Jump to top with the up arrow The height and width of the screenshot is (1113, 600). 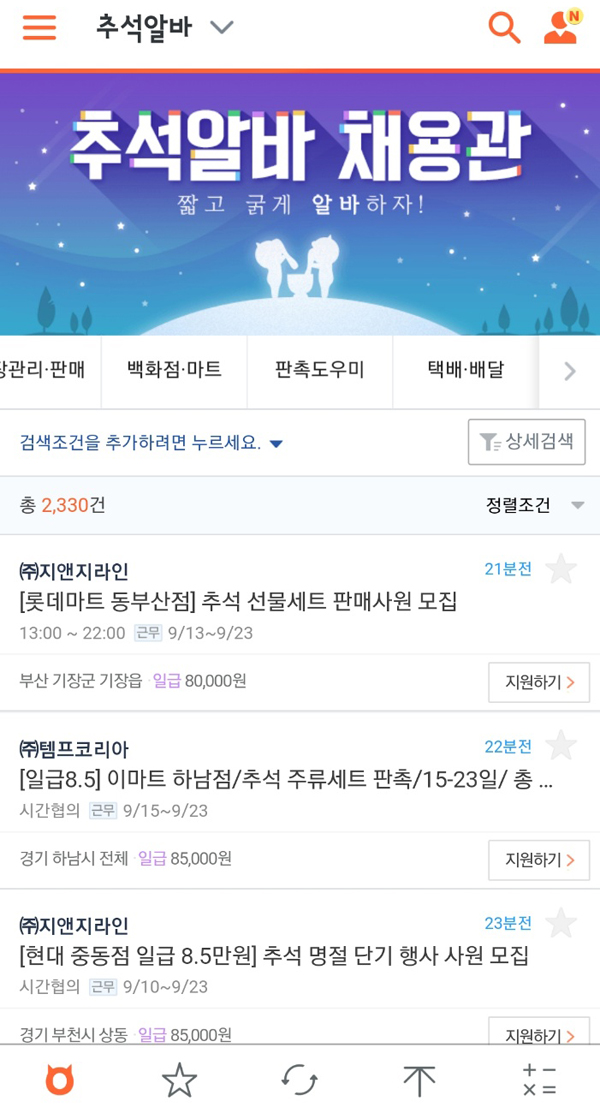click(419, 1080)
